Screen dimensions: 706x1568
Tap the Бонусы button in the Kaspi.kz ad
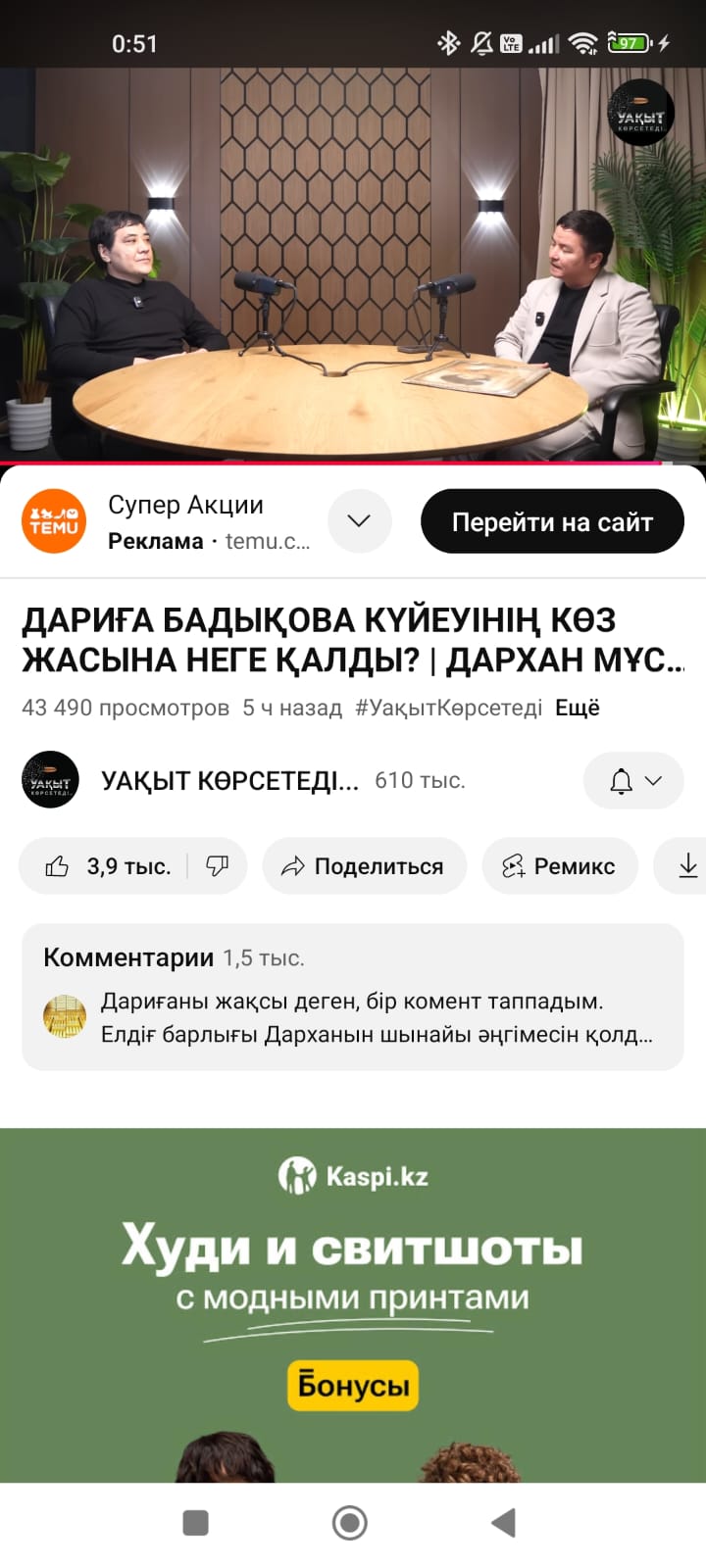352,1385
